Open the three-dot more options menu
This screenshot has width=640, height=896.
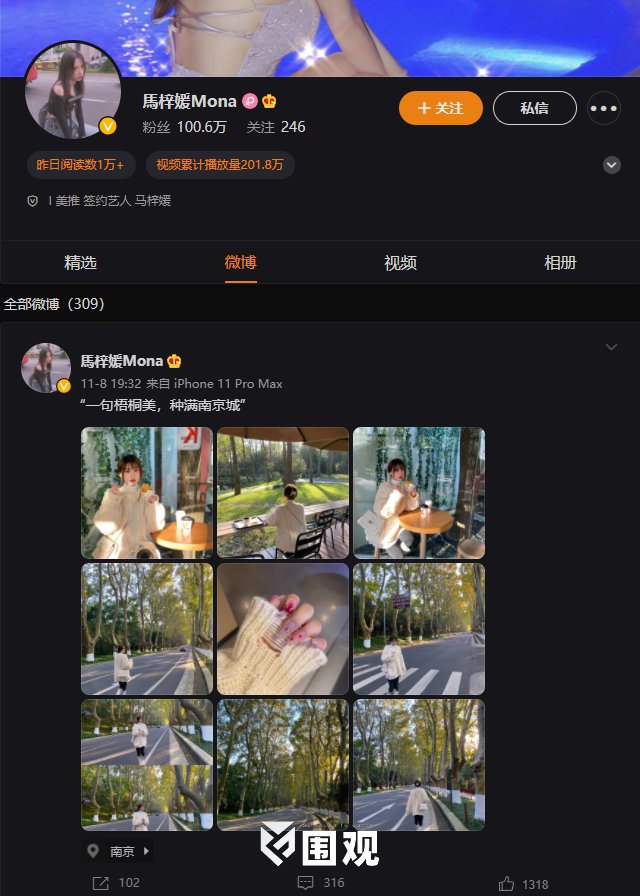click(x=604, y=108)
